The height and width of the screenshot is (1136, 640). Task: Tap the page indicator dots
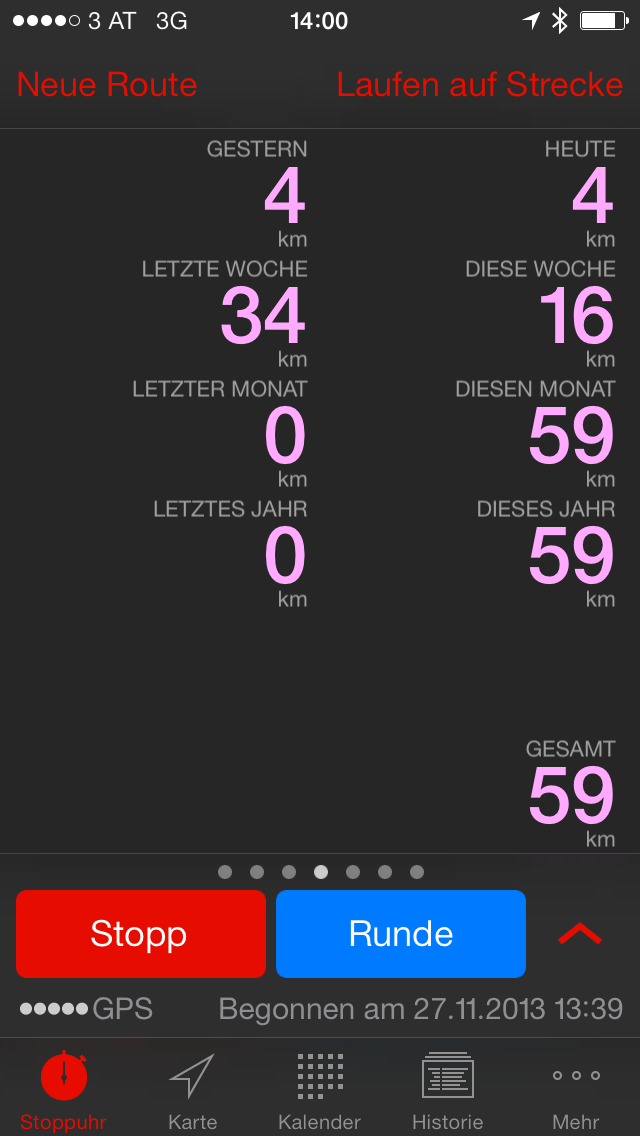[320, 872]
